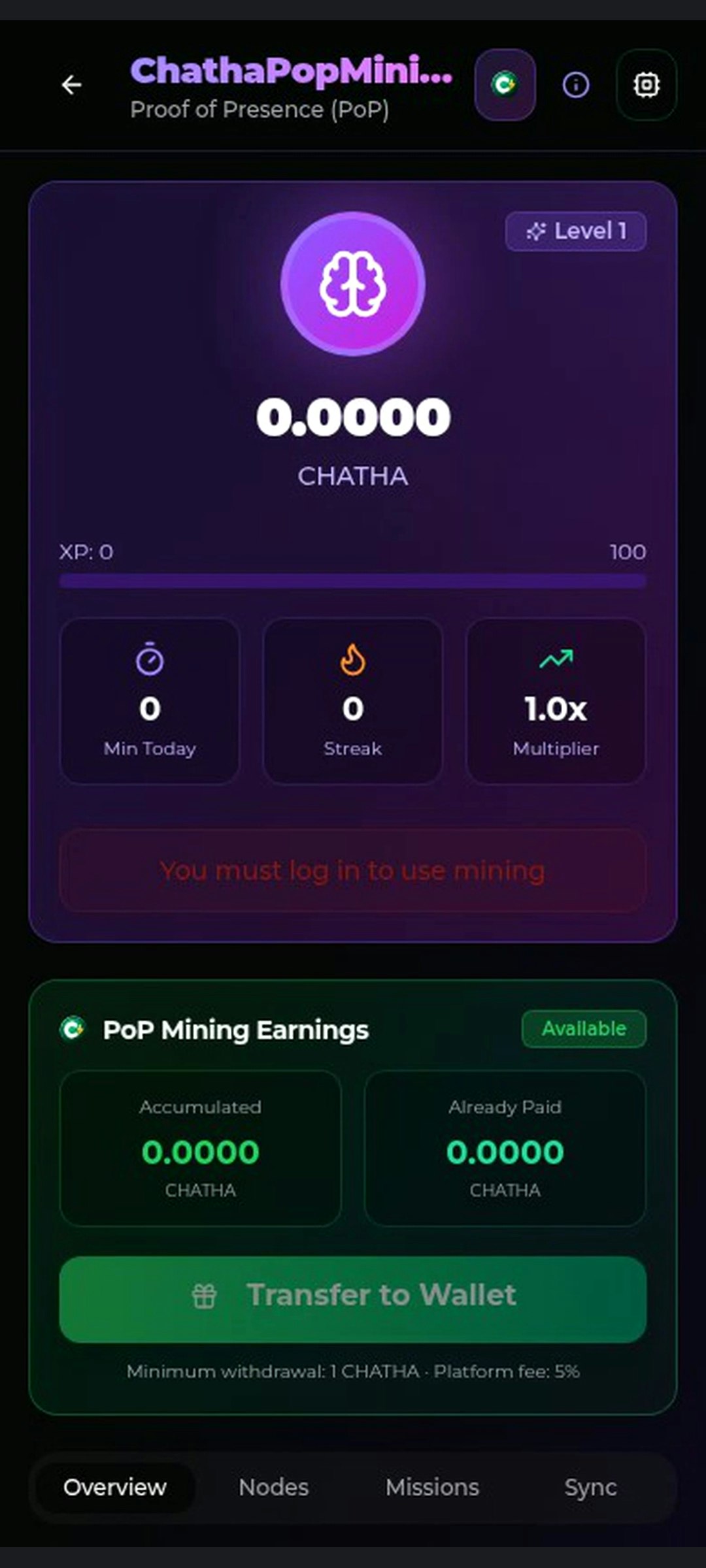This screenshot has width=706, height=1568.
Task: Open the Missions tab
Action: tap(432, 1488)
